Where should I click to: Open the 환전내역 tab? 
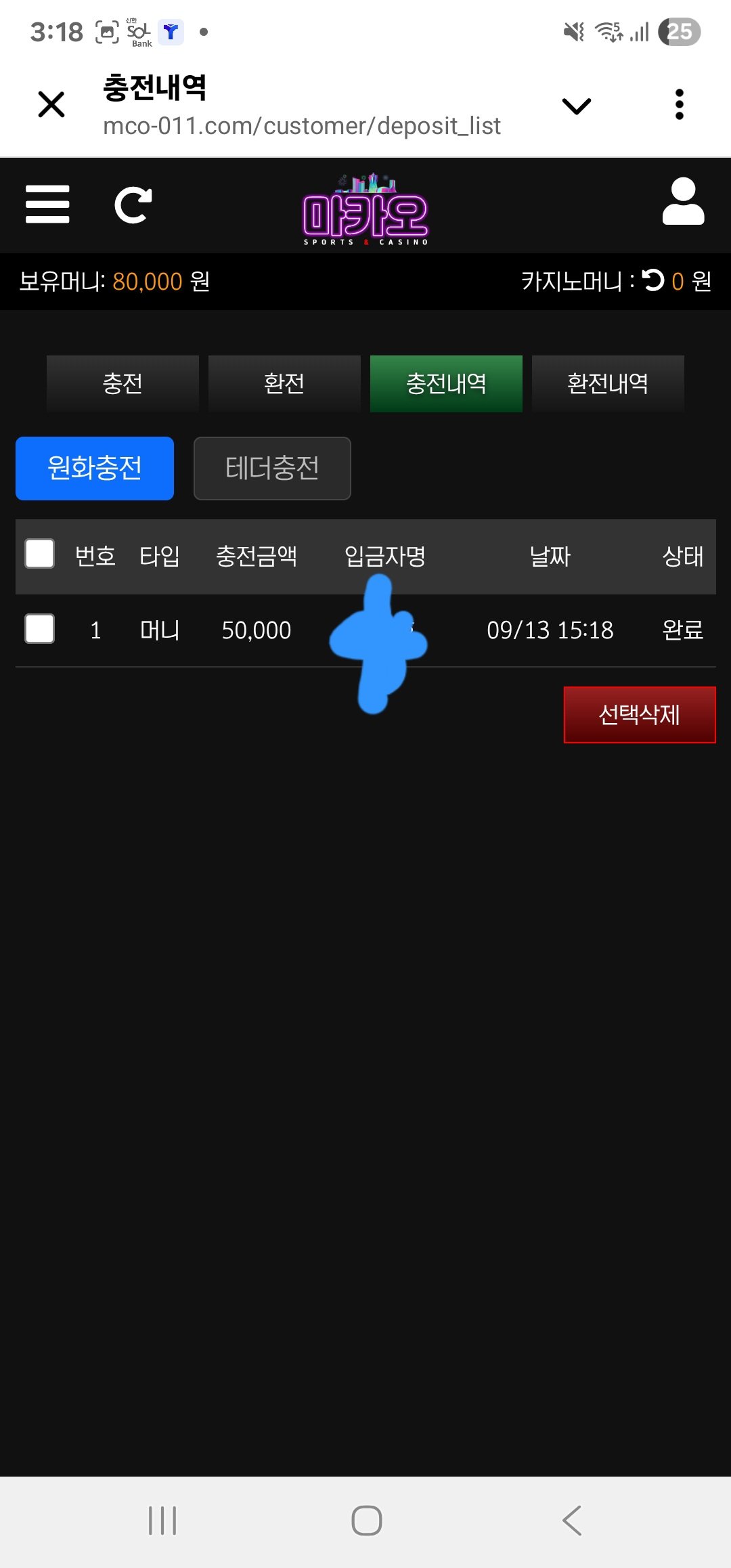click(x=608, y=384)
